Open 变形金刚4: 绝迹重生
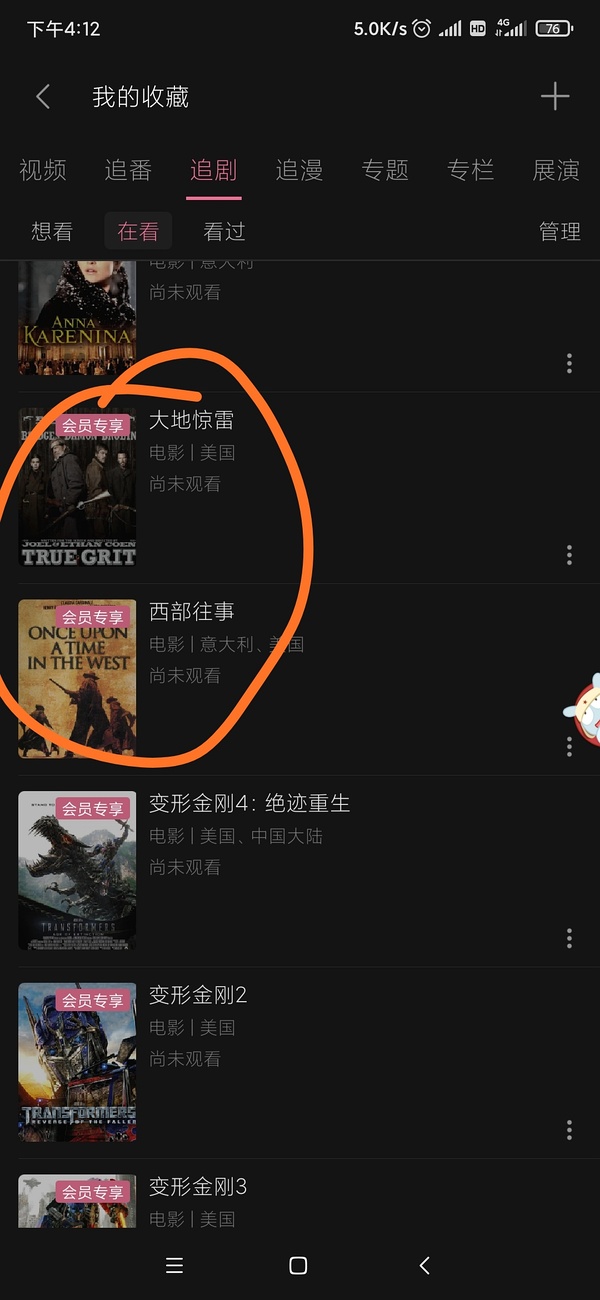The image size is (600, 1300). pos(249,804)
